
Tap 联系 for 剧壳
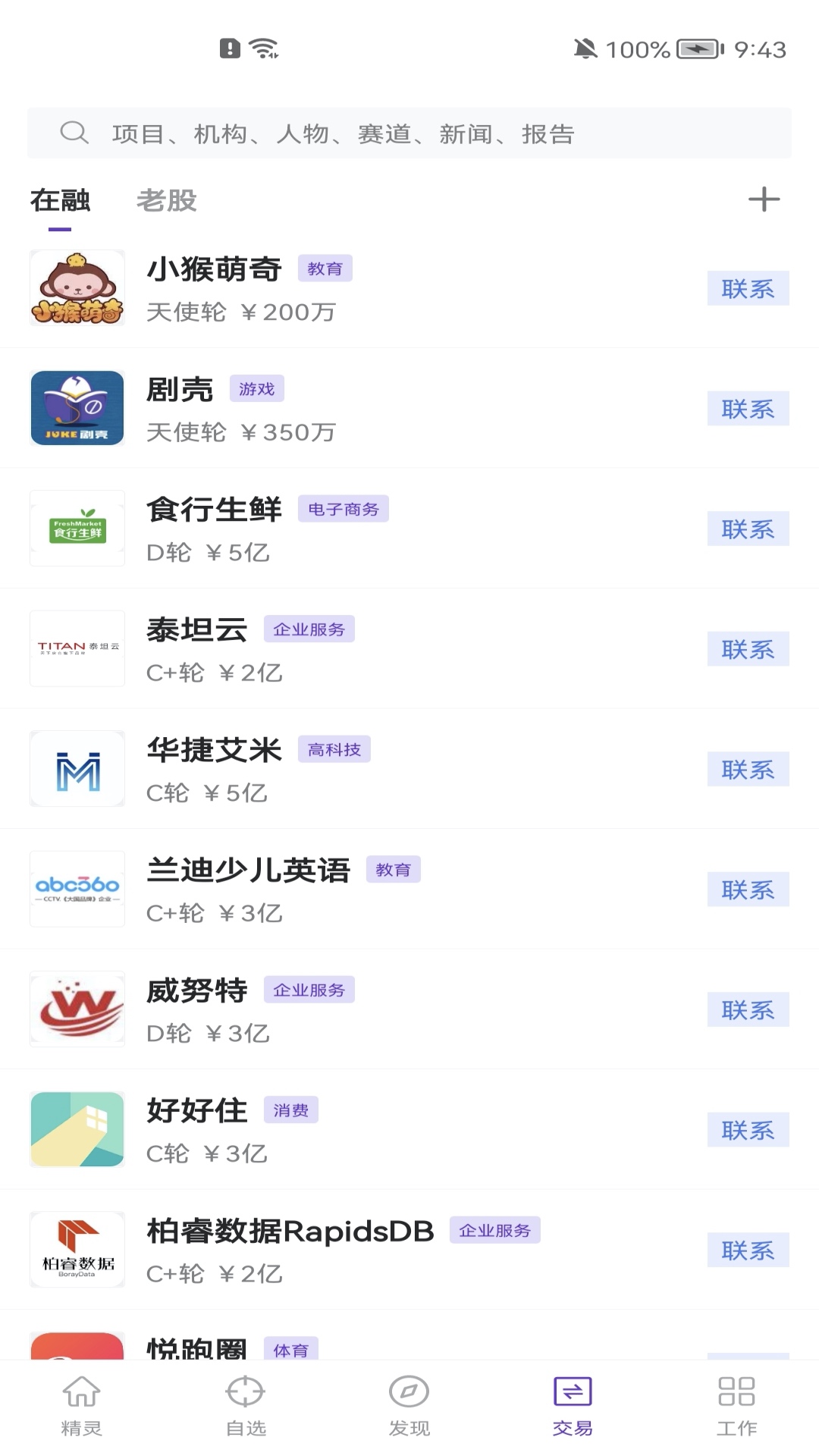(748, 409)
